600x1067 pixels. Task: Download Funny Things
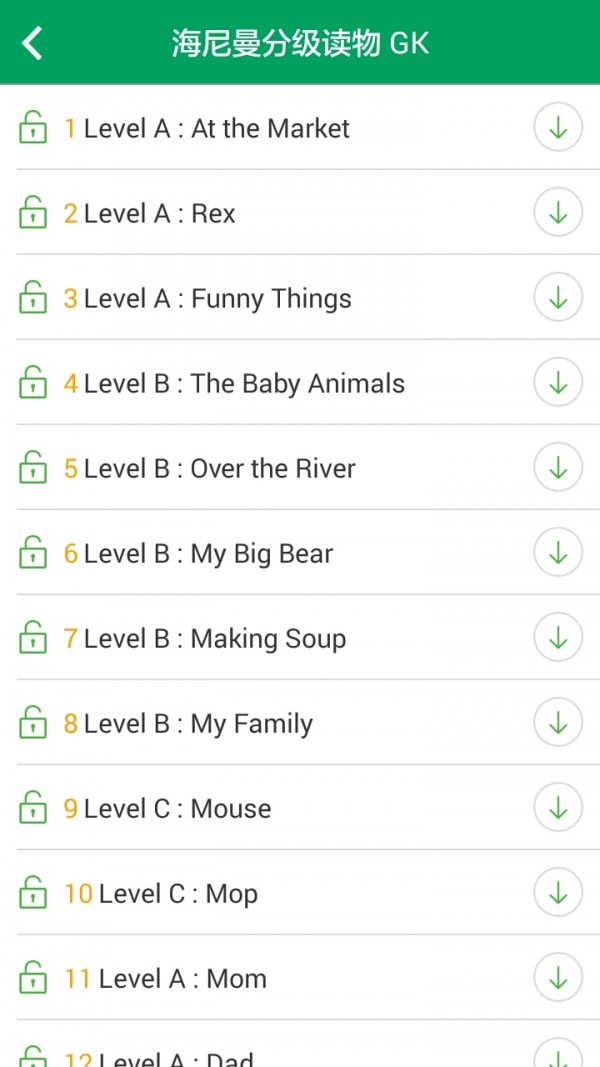point(558,298)
